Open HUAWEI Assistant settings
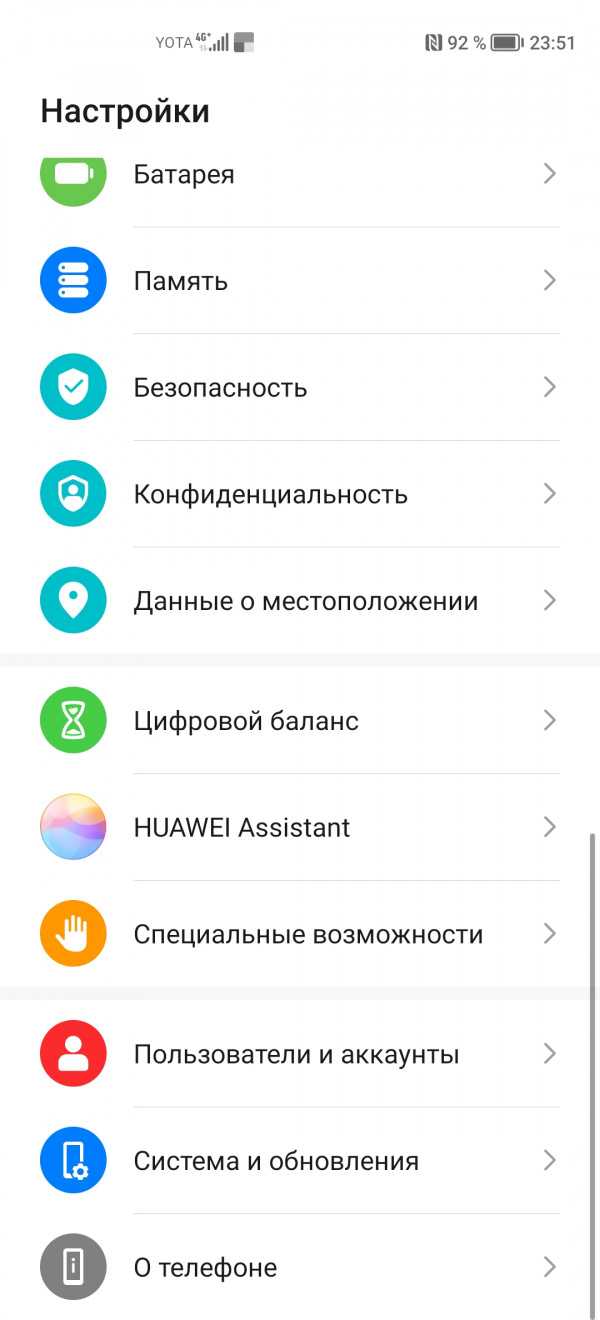The height and width of the screenshot is (1320, 600). point(300,828)
